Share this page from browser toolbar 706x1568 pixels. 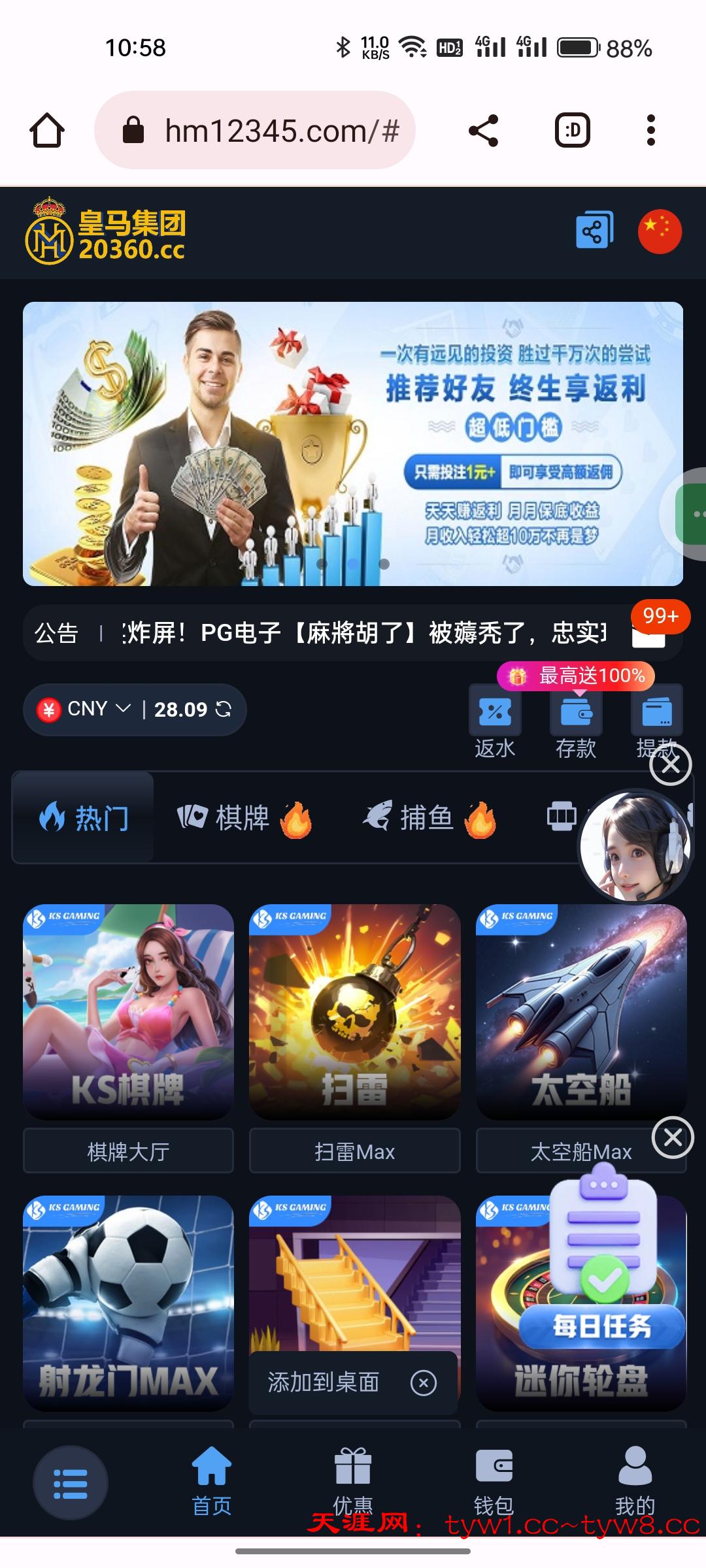point(484,130)
